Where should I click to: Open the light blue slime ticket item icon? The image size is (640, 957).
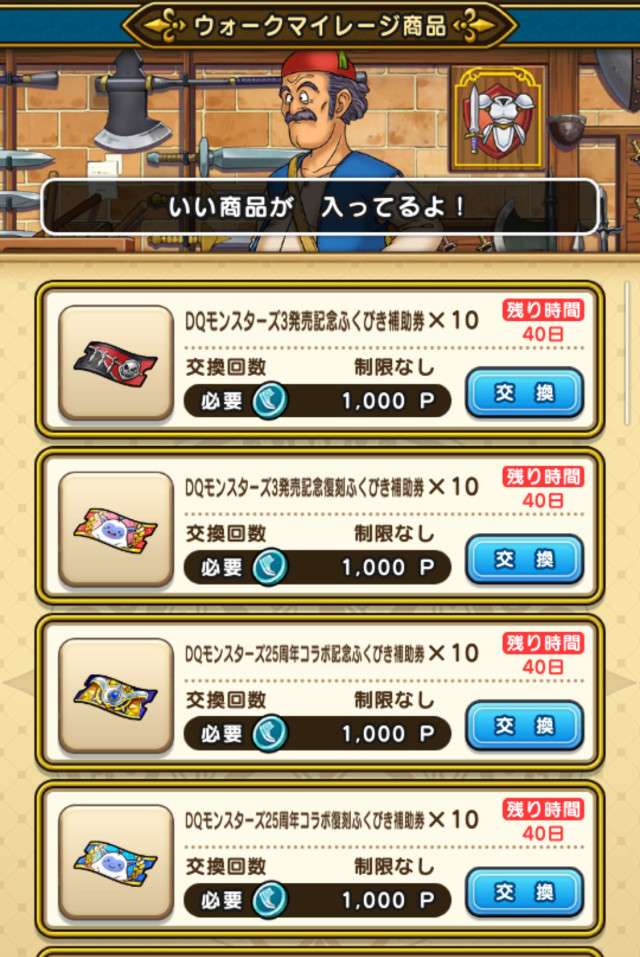(115, 861)
